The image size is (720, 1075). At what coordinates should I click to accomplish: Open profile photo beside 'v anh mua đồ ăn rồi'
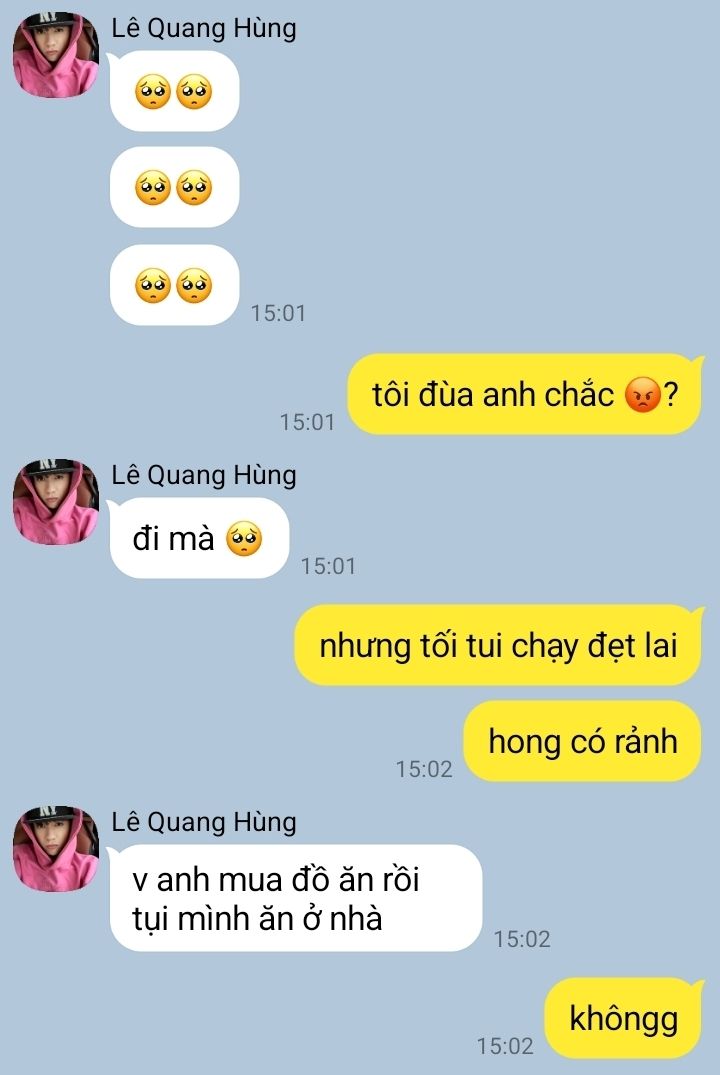pyautogui.click(x=55, y=849)
